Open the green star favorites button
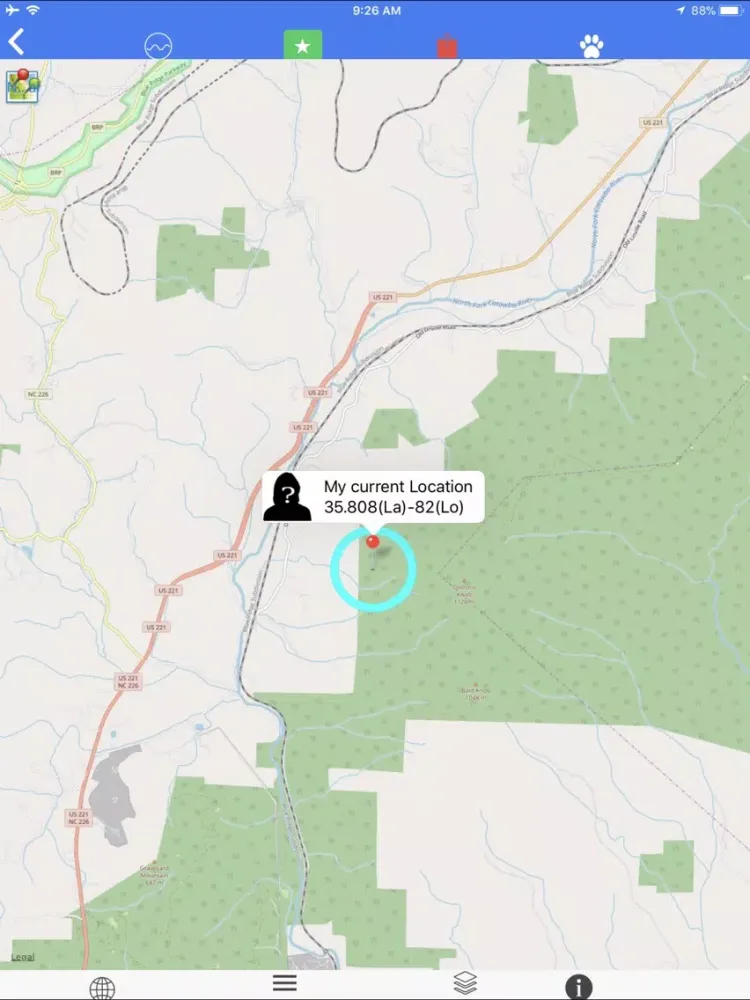The image size is (750, 1000). (302, 45)
